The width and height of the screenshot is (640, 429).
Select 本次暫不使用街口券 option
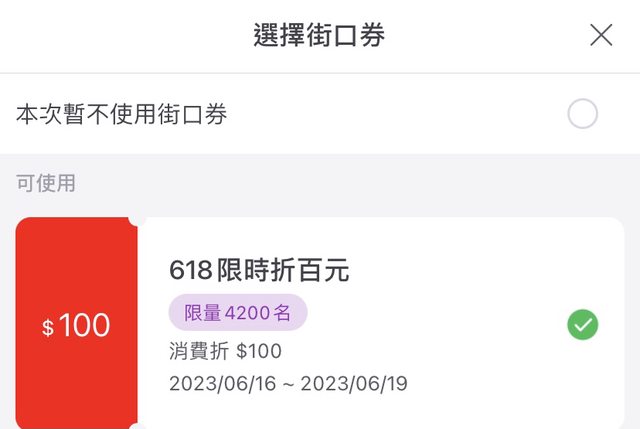pos(582,114)
